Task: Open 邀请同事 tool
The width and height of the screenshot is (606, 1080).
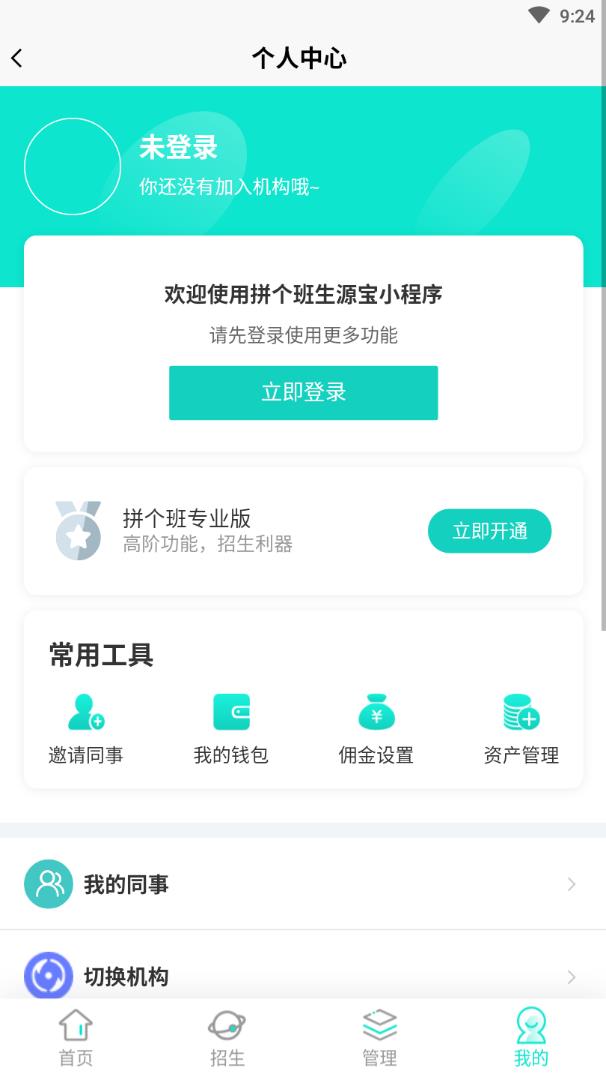Action: [86, 728]
